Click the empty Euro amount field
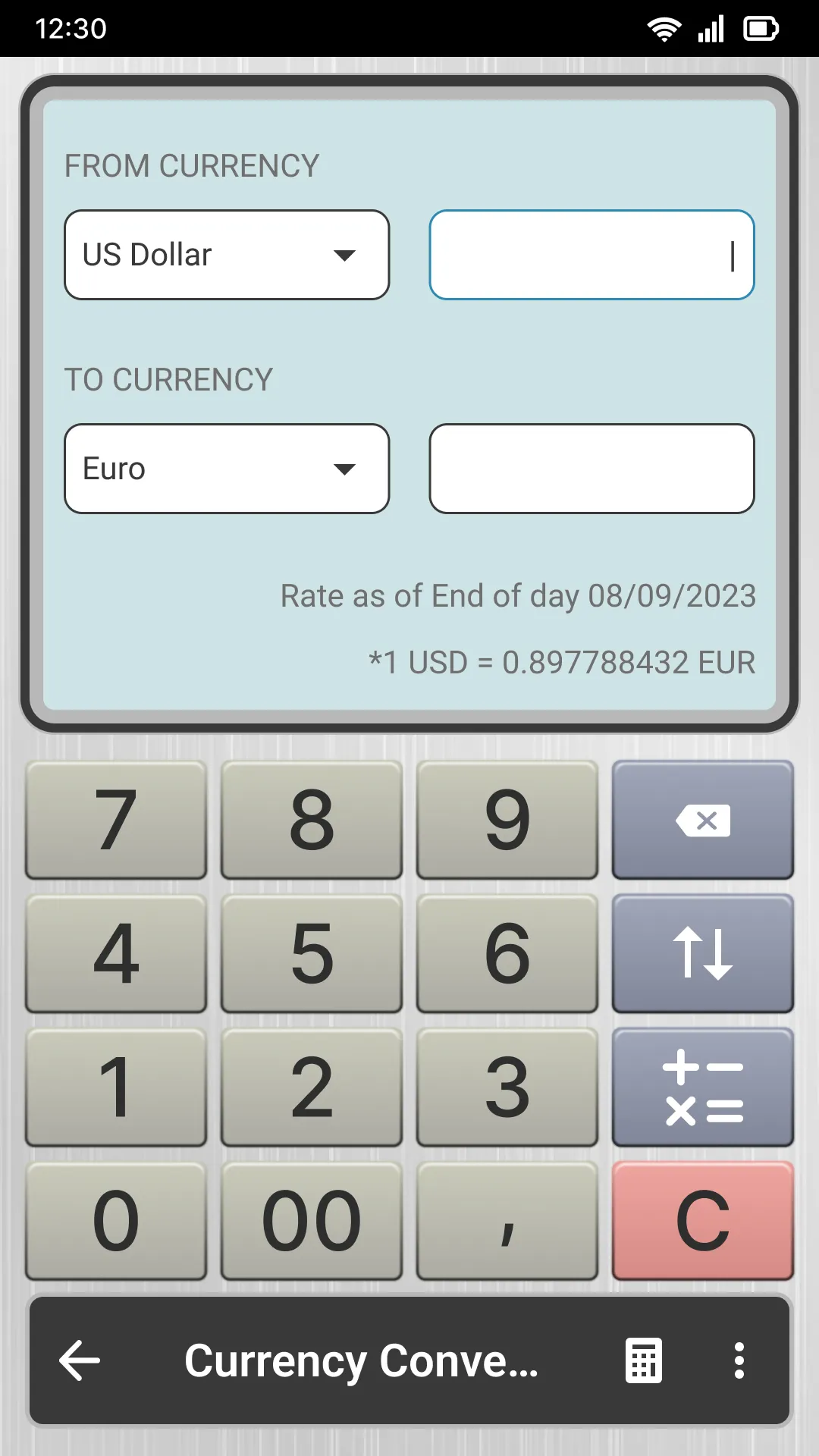 tap(591, 469)
